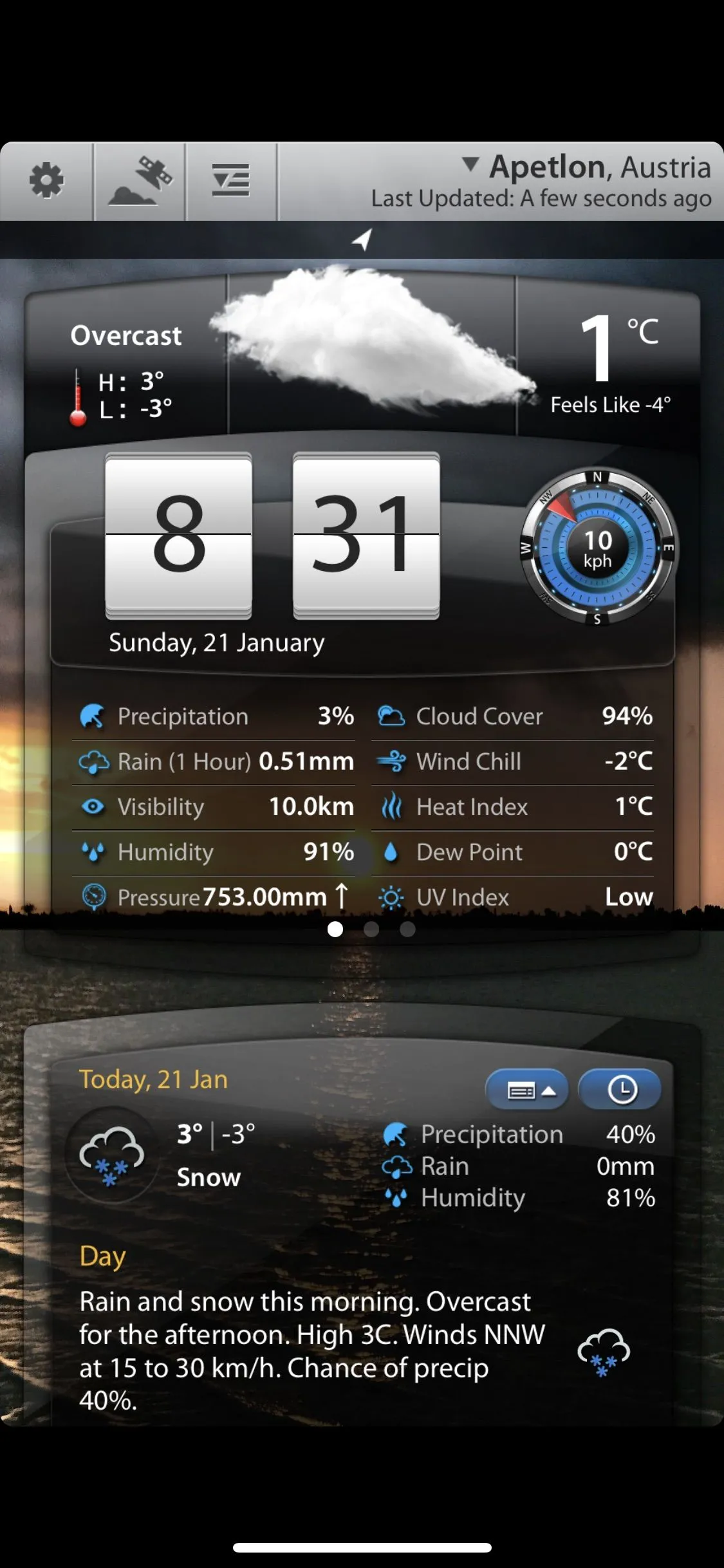Tap the forecast detail collapse button
724x1568 pixels.
[x=528, y=1090]
